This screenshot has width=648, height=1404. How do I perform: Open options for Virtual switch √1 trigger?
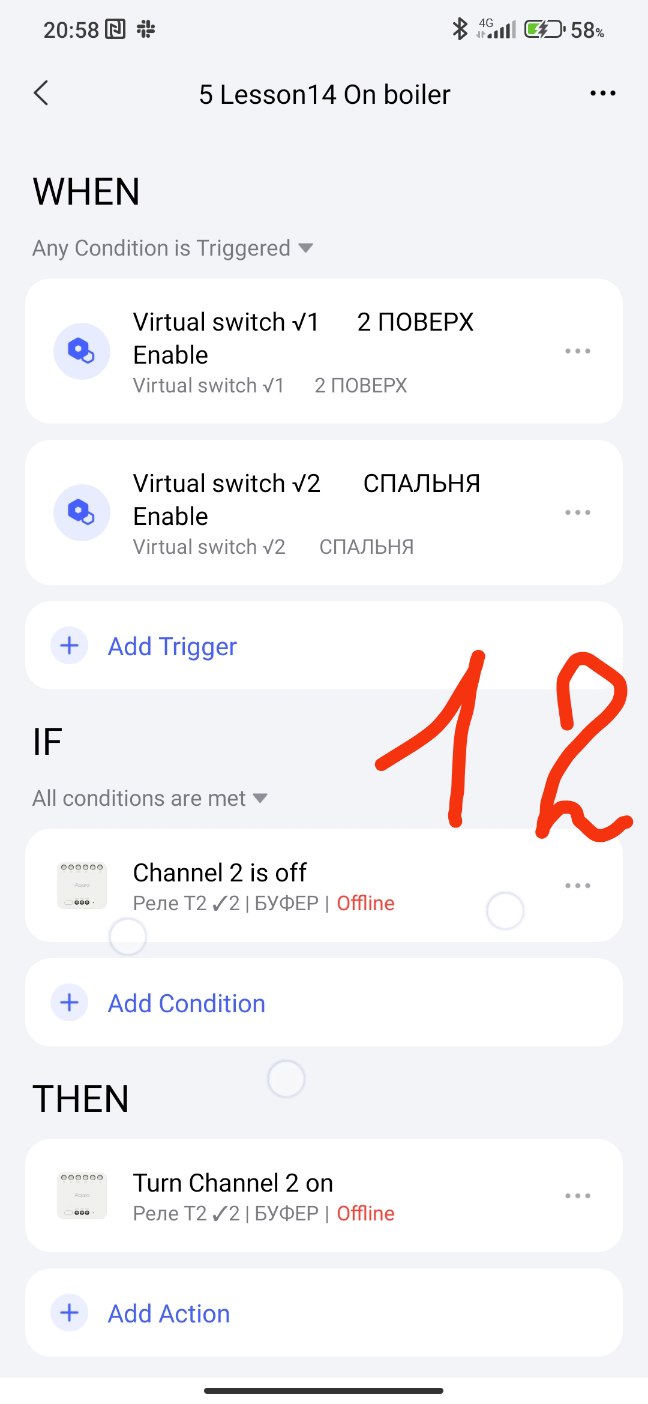[x=577, y=351]
